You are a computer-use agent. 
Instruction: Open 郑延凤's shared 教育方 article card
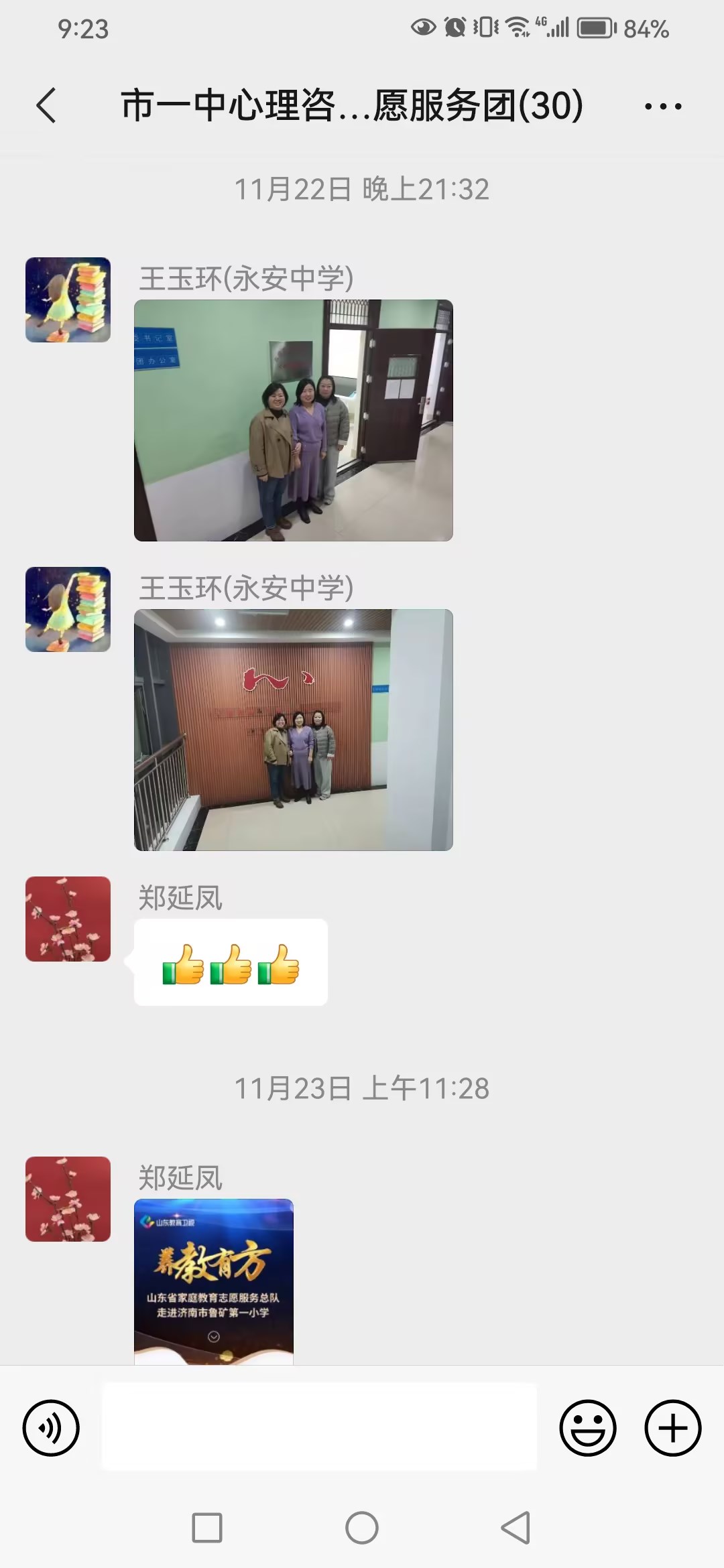pyautogui.click(x=214, y=1281)
